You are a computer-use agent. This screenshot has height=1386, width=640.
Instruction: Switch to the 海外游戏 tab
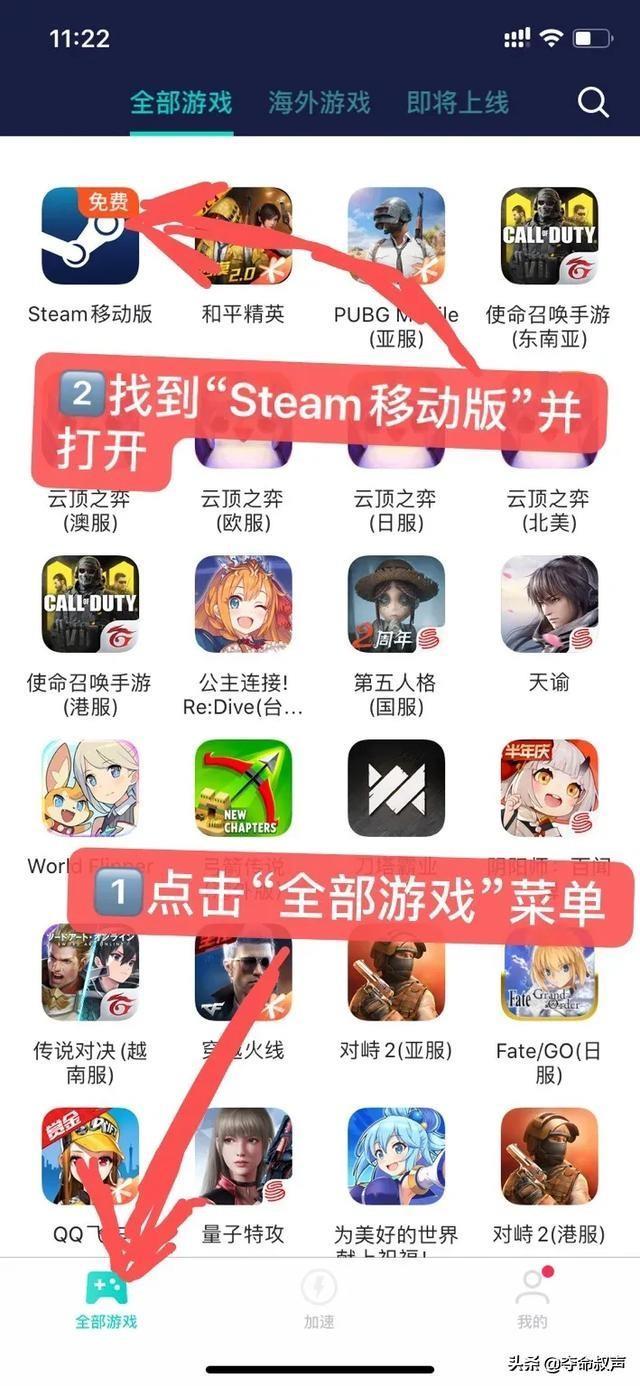click(x=319, y=102)
